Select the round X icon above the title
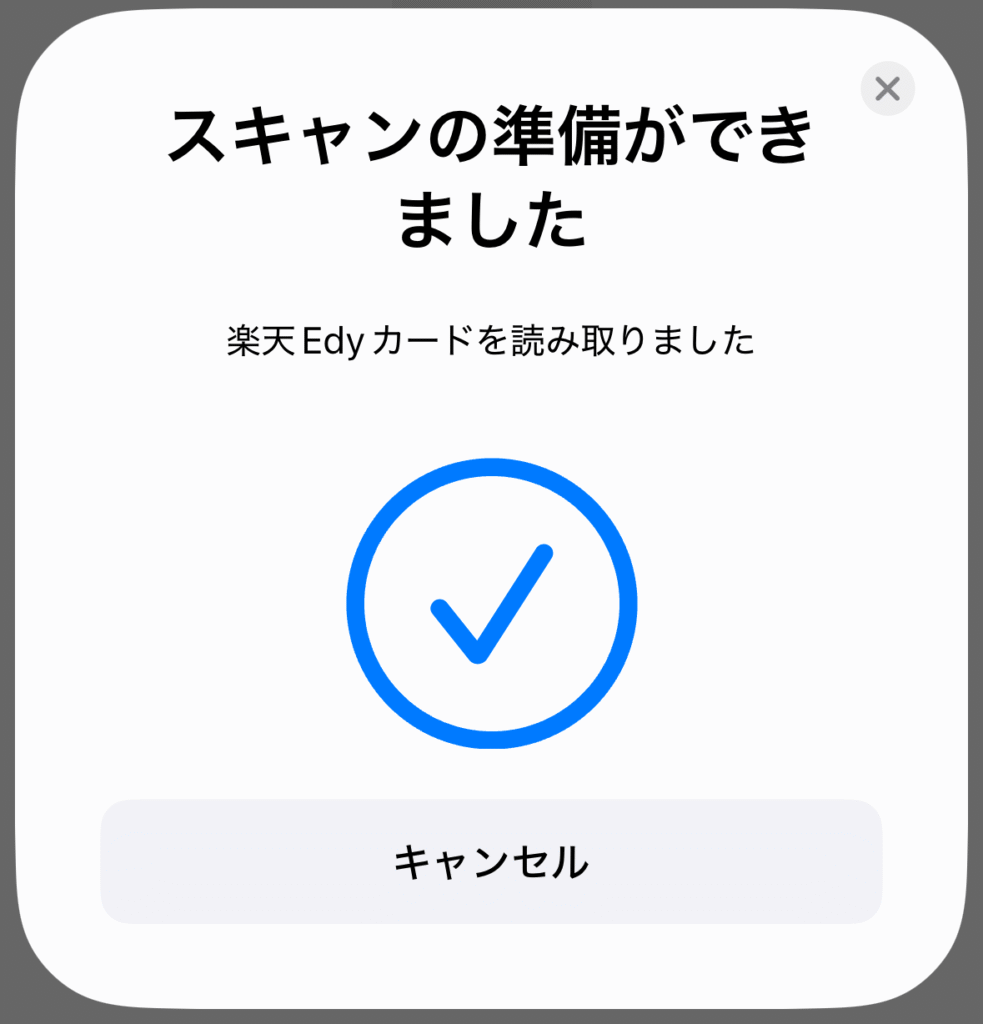 887,89
